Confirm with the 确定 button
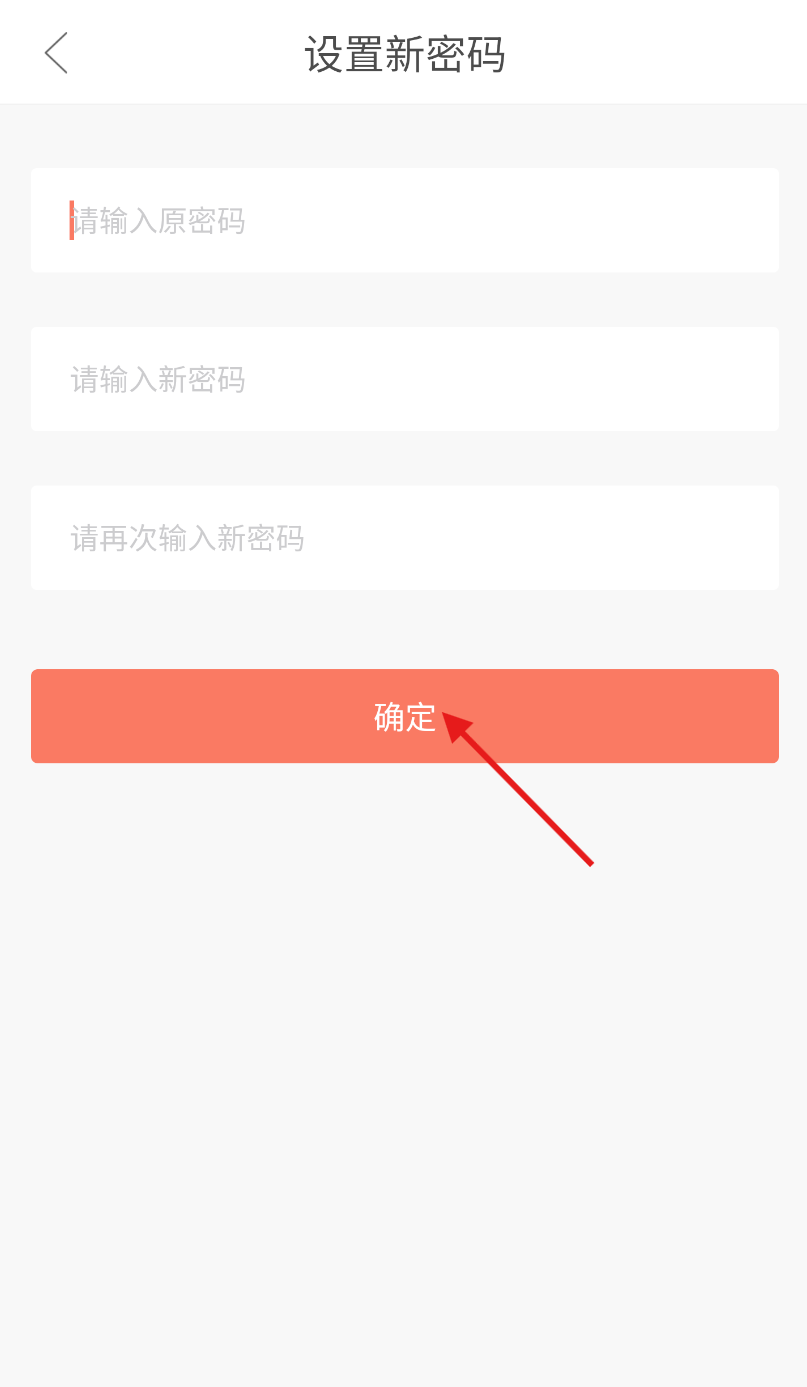 [405, 716]
